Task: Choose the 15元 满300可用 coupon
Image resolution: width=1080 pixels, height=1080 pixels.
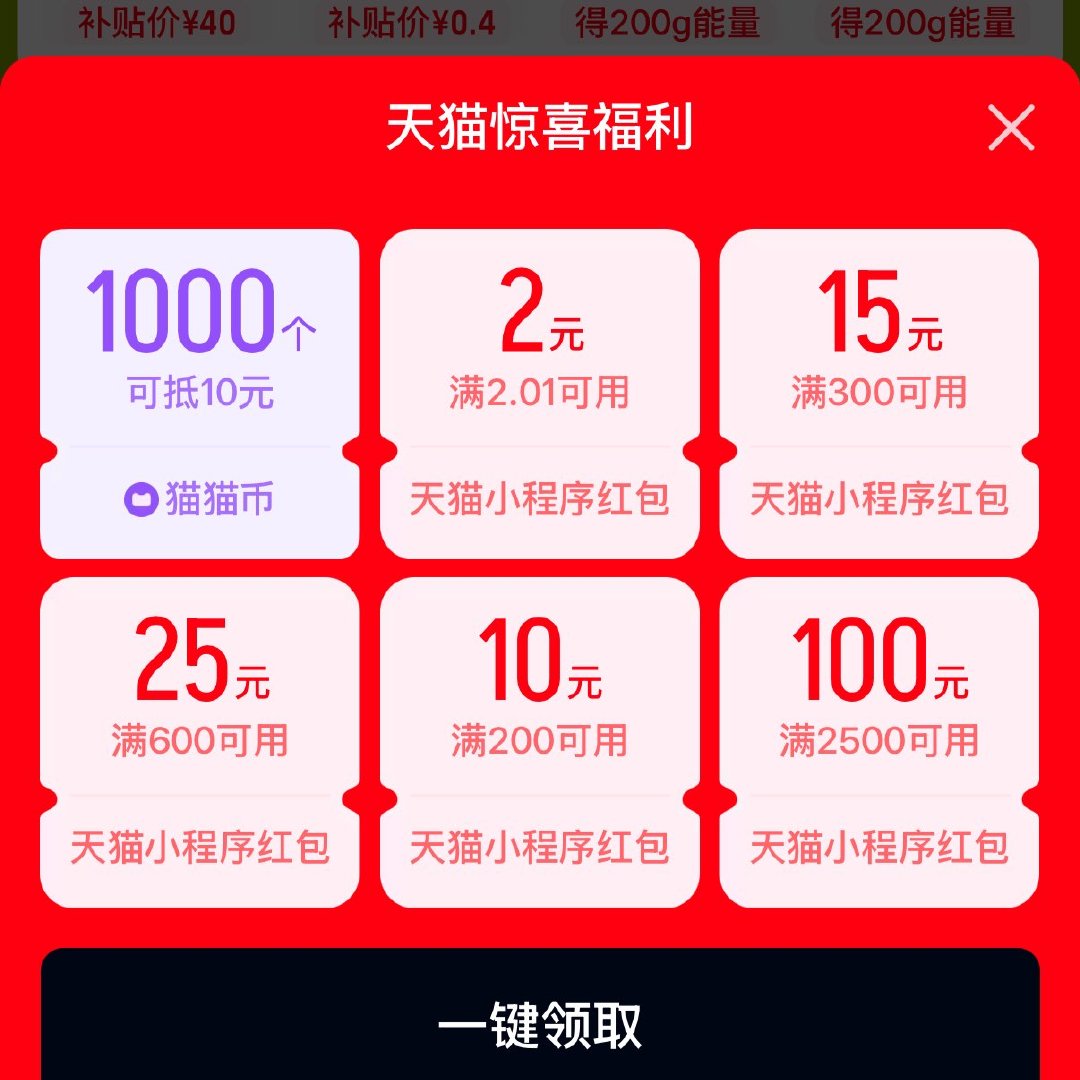Action: click(x=879, y=394)
